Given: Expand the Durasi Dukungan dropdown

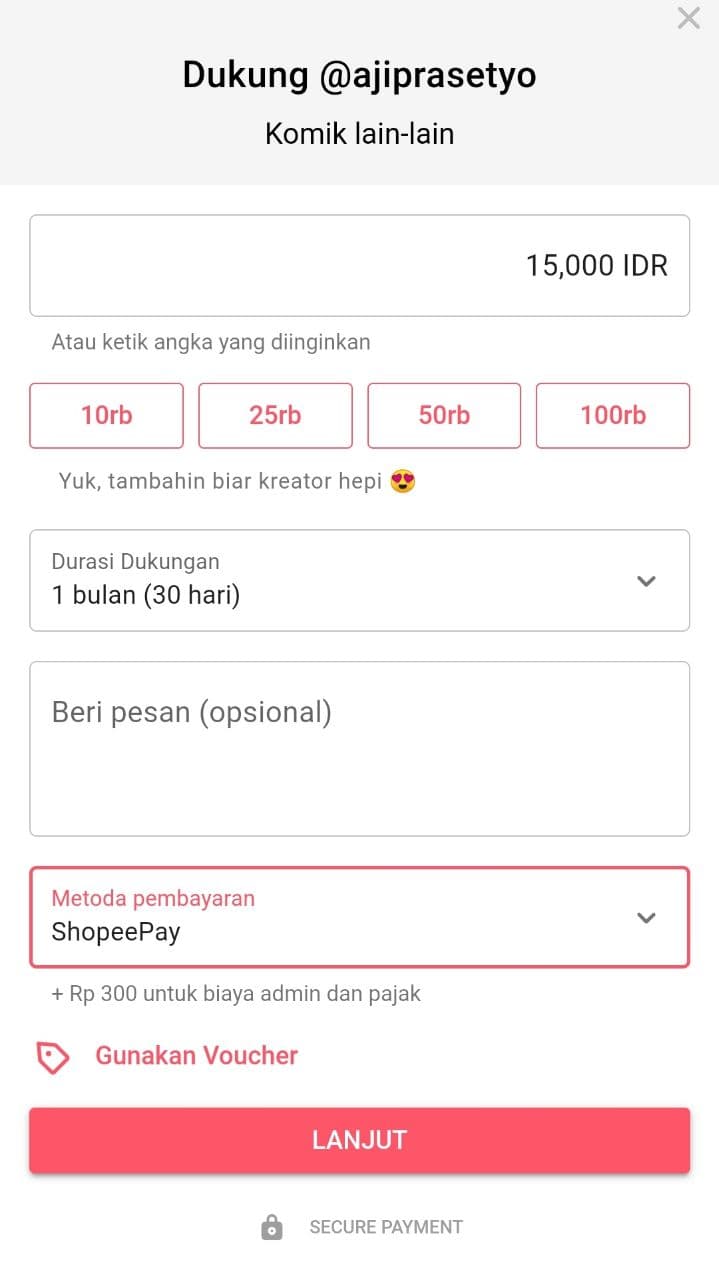Looking at the screenshot, I should 359,580.
